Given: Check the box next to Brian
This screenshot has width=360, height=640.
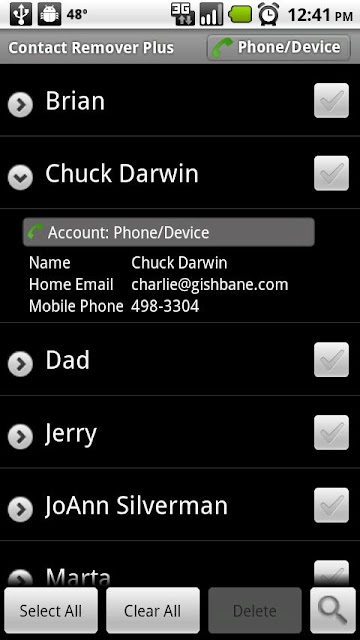Looking at the screenshot, I should point(331,100).
